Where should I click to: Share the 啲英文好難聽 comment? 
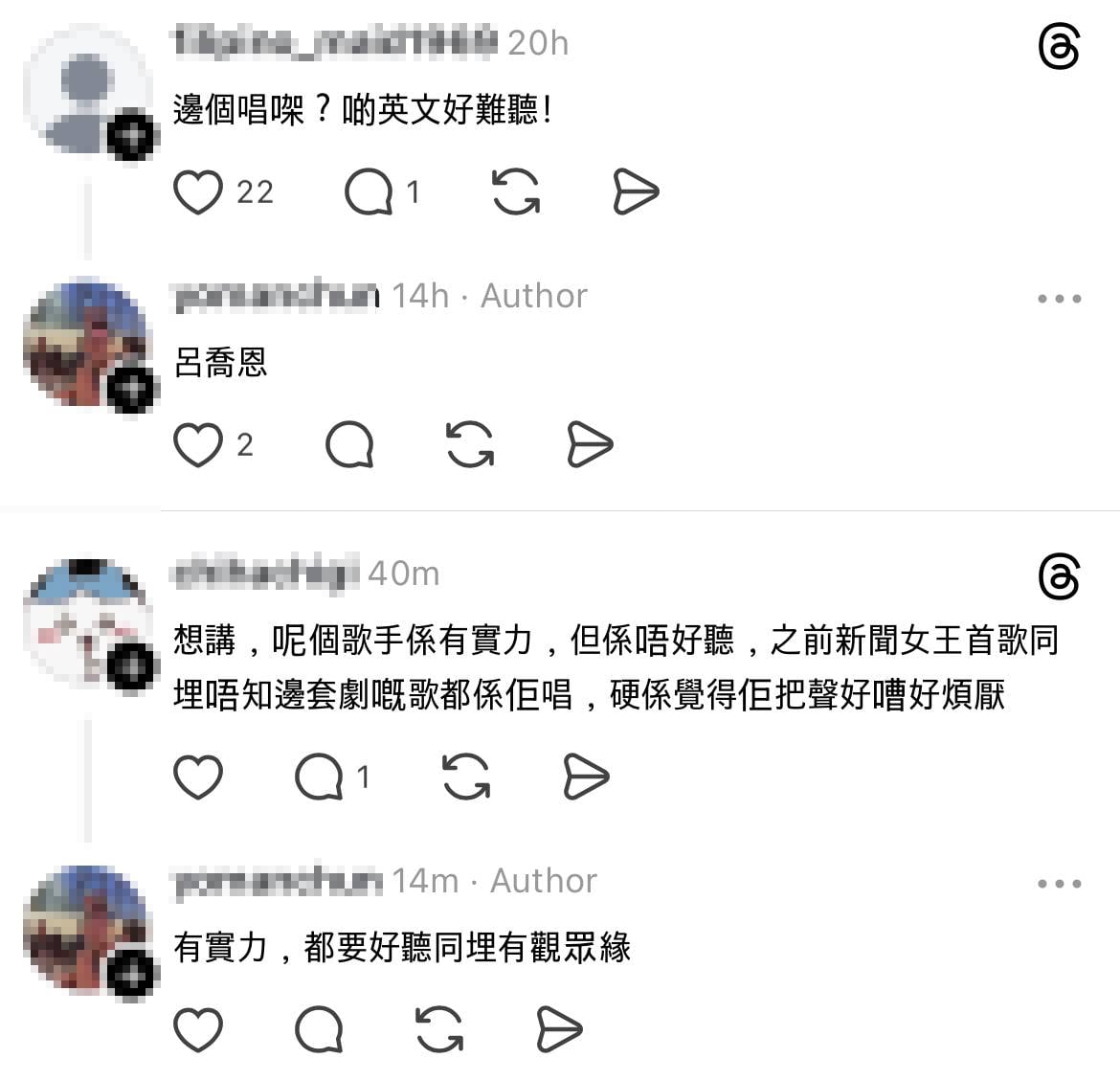(636, 191)
